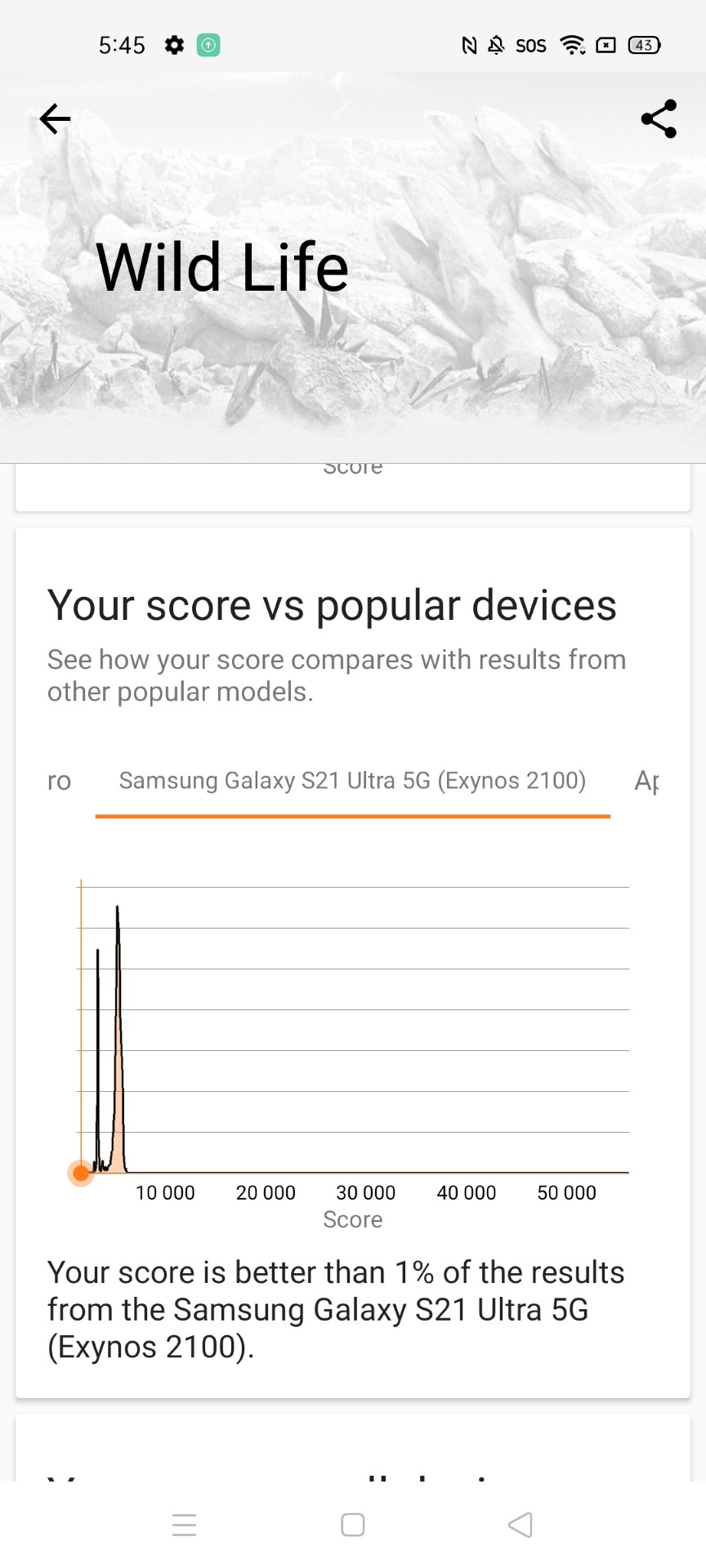Switch to the partly visible 'ro' device tab
Screen dimensions: 706x1568
click(60, 782)
